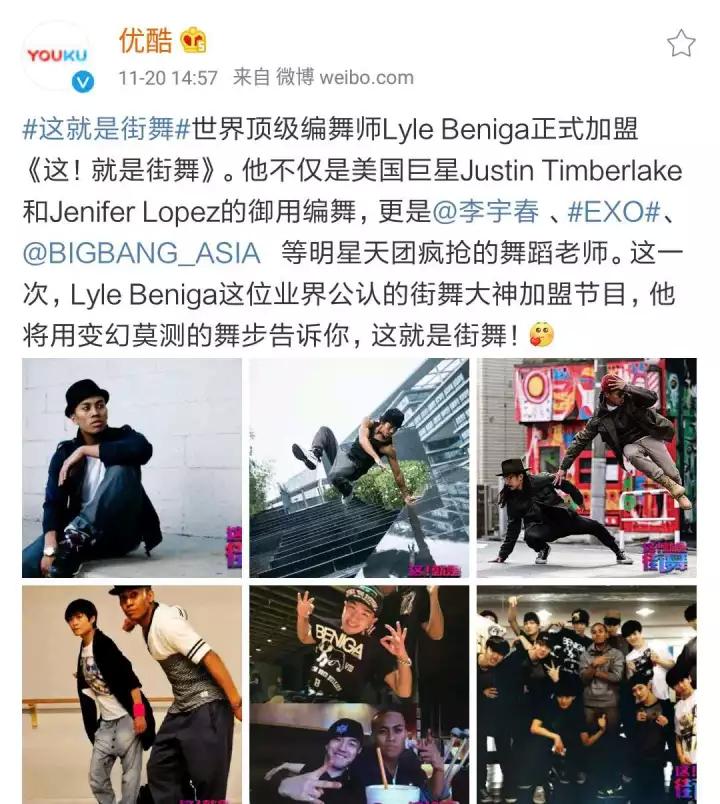Image resolution: width=720 pixels, height=804 pixels.
Task: View photo of dancer flipping on stairs
Action: pos(359,468)
